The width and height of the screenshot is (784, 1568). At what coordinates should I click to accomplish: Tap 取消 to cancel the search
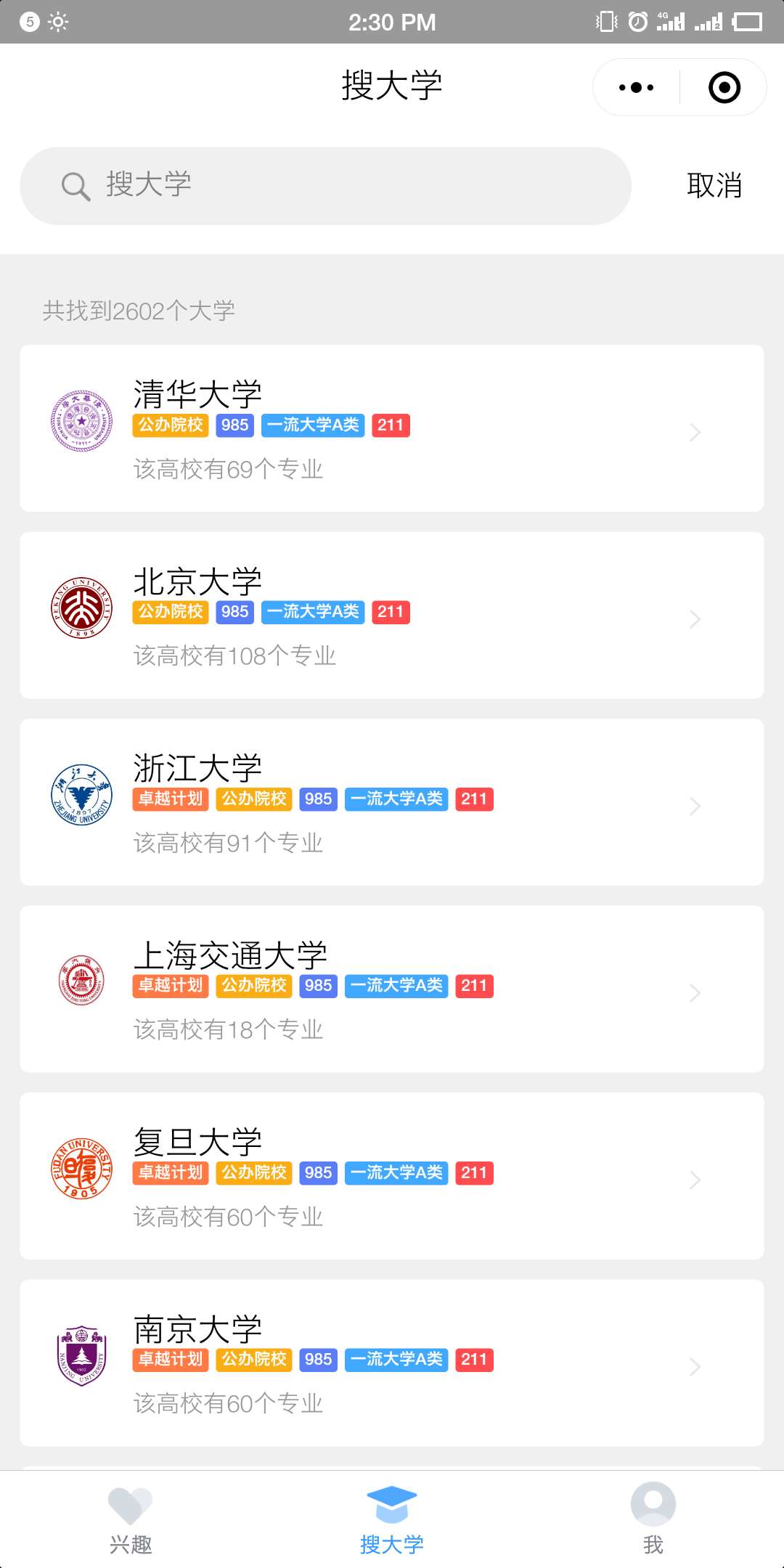tap(714, 186)
